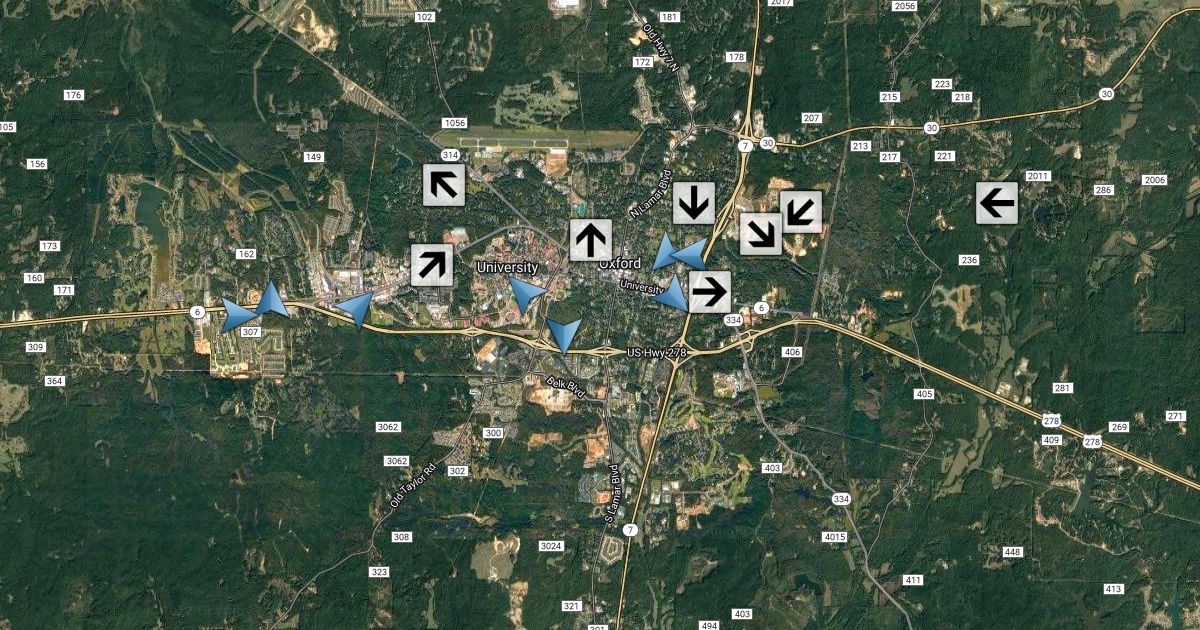Image resolution: width=1200 pixels, height=630 pixels.
Task: Tap the blue cone marker above Belk Blvd
Action: pyautogui.click(x=565, y=335)
